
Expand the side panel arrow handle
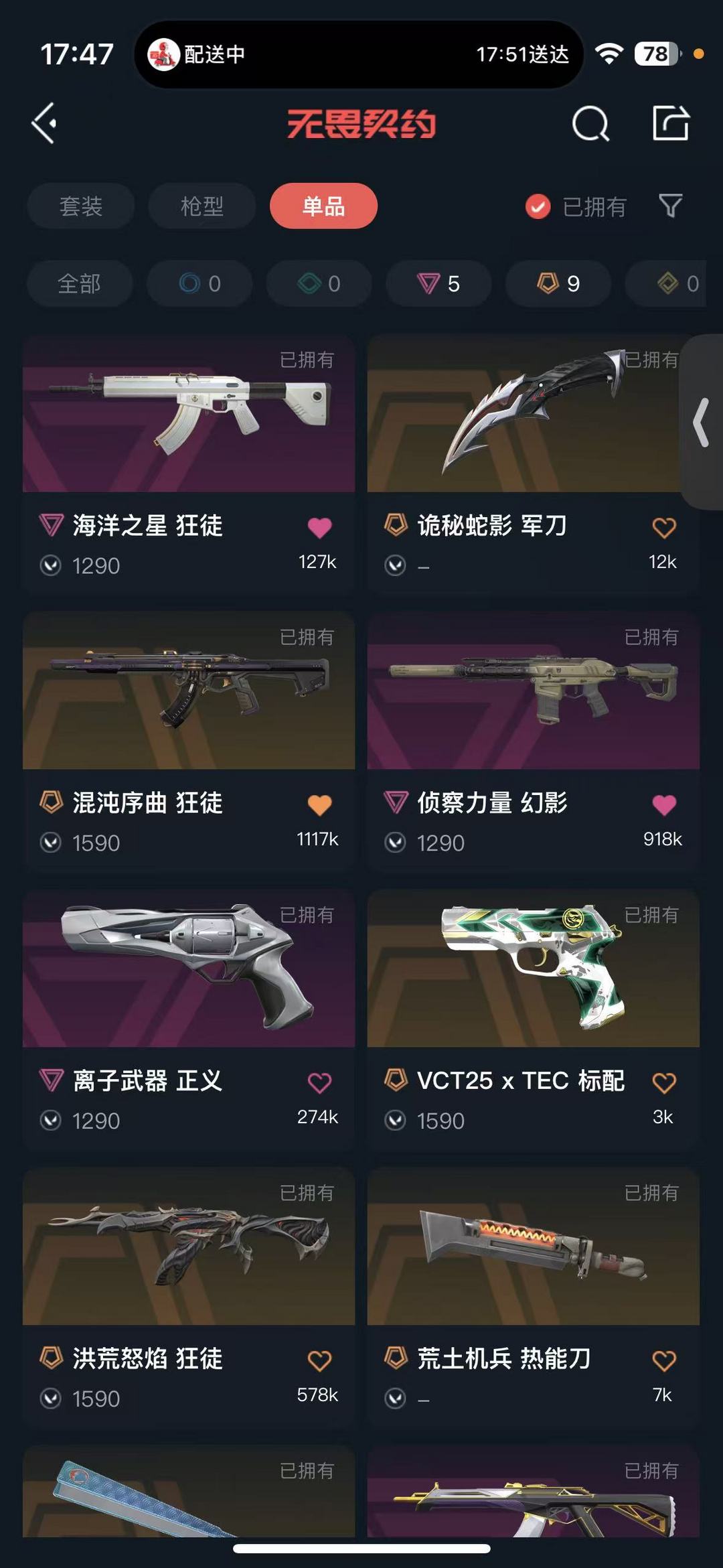click(x=702, y=422)
